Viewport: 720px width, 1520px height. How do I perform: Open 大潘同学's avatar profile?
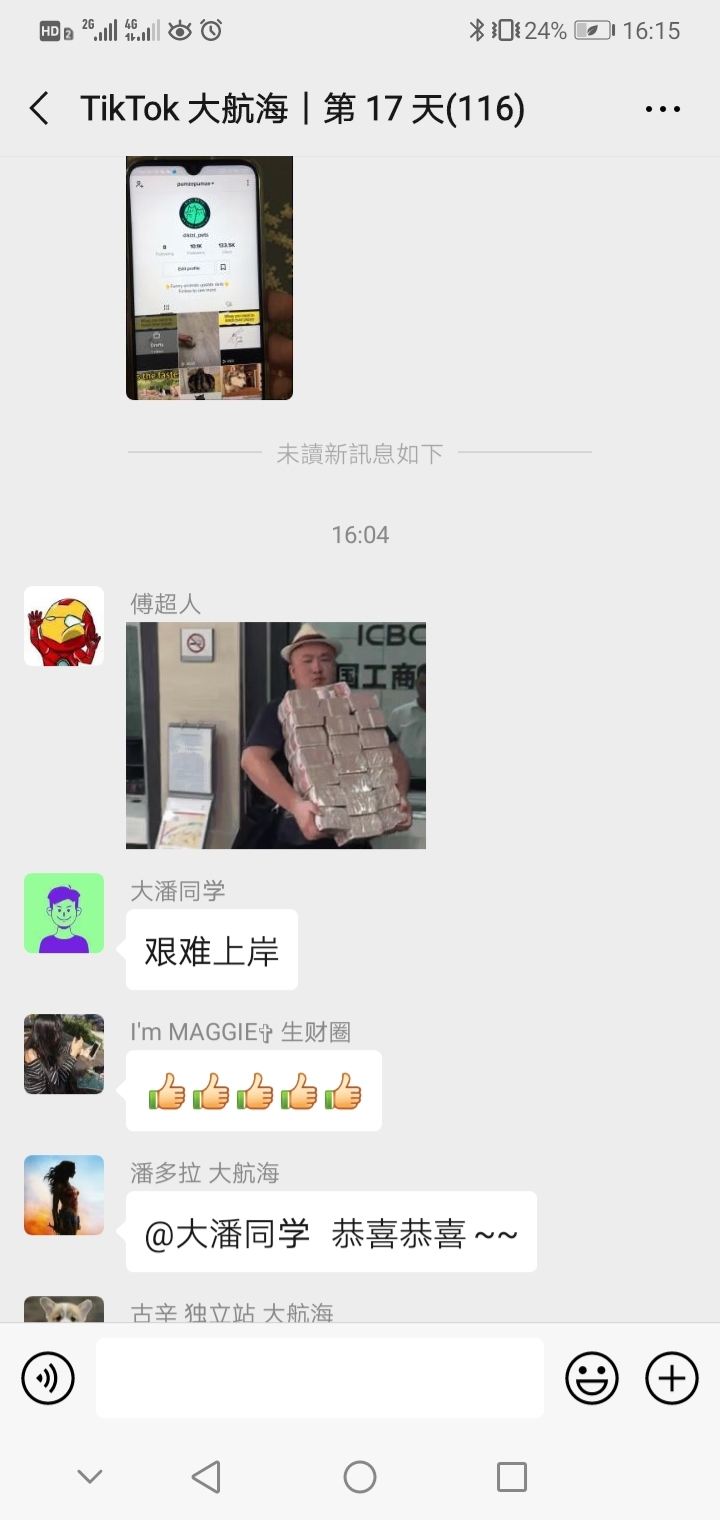click(x=64, y=913)
